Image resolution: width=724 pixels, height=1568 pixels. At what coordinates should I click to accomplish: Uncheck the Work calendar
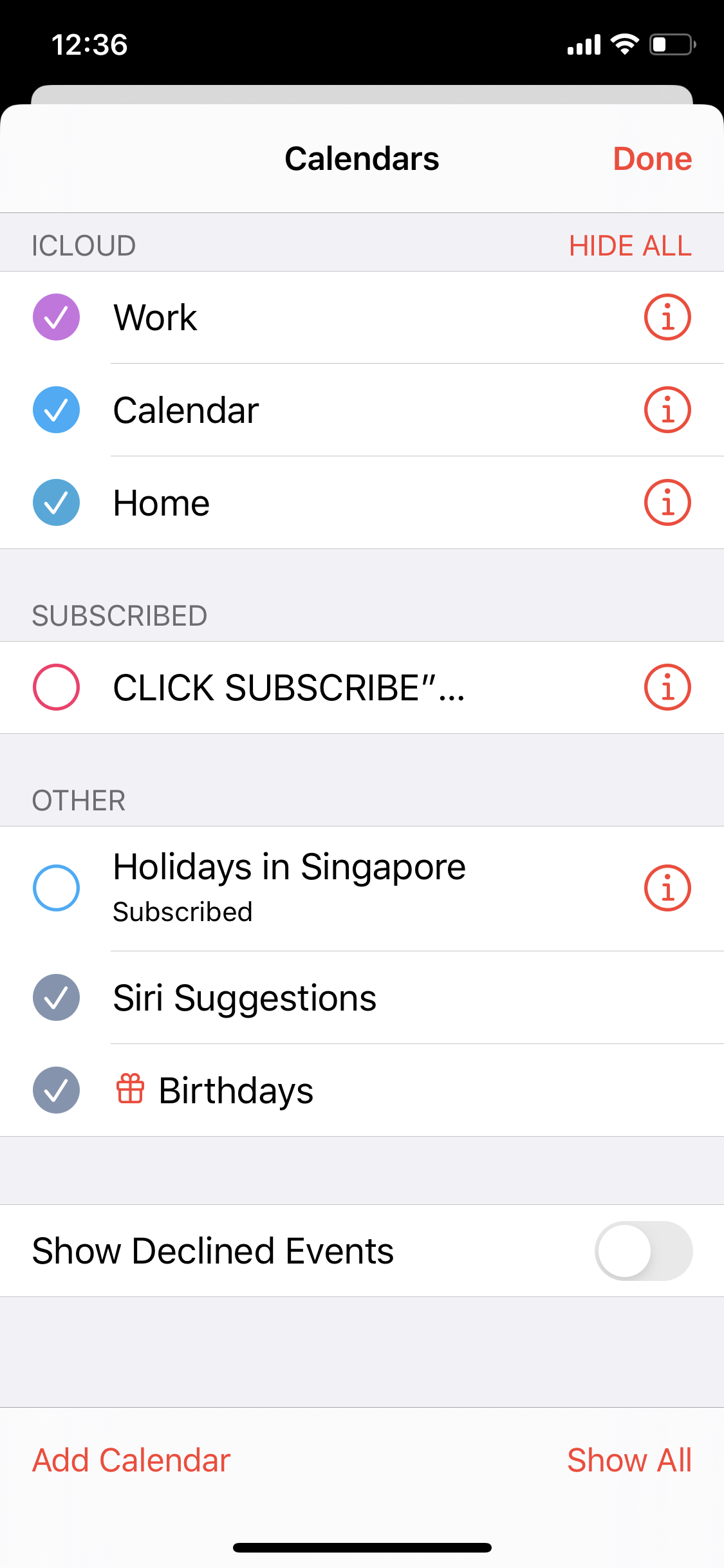point(57,317)
